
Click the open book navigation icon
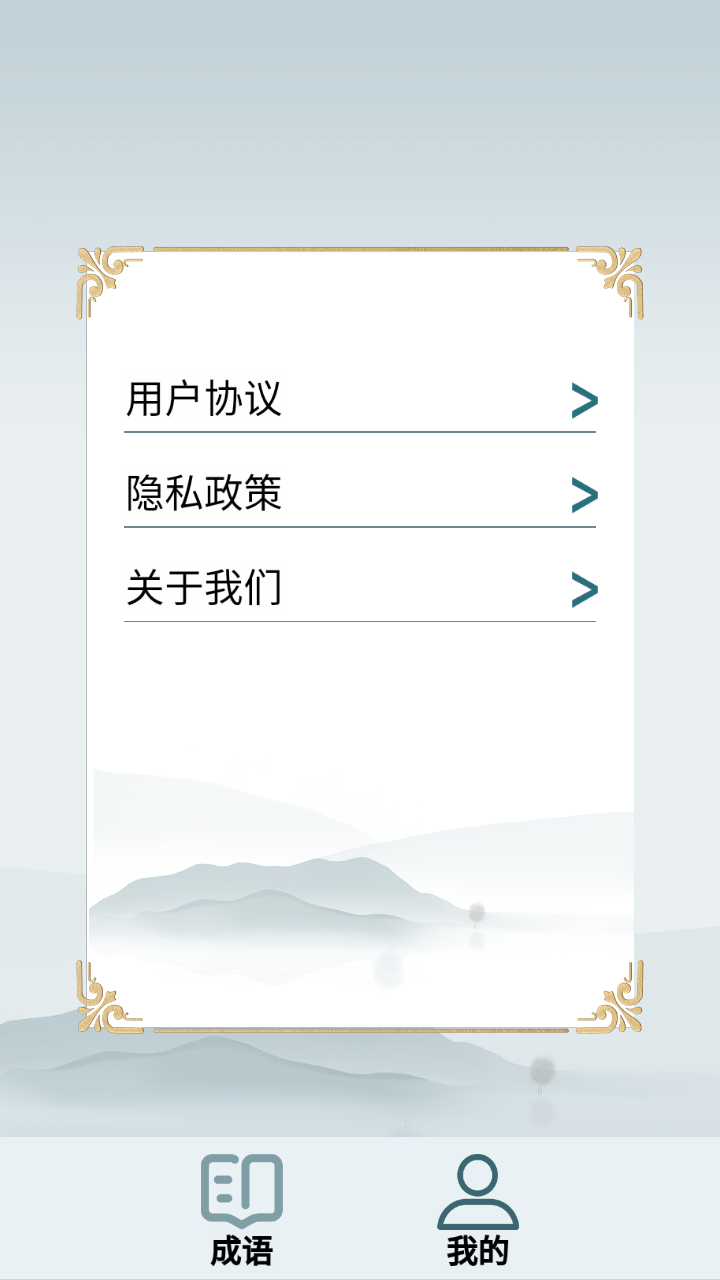click(x=240, y=1192)
